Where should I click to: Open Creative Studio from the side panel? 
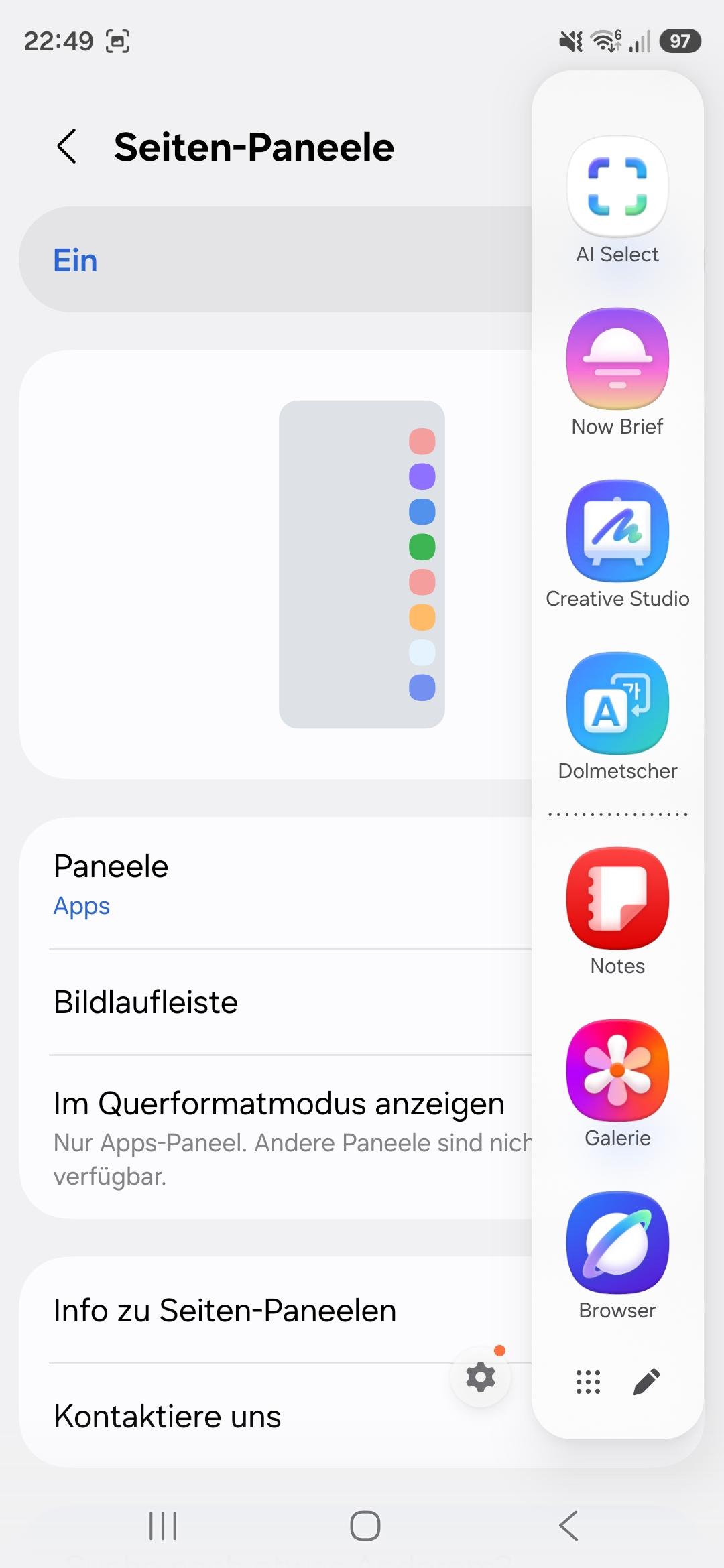[617, 531]
